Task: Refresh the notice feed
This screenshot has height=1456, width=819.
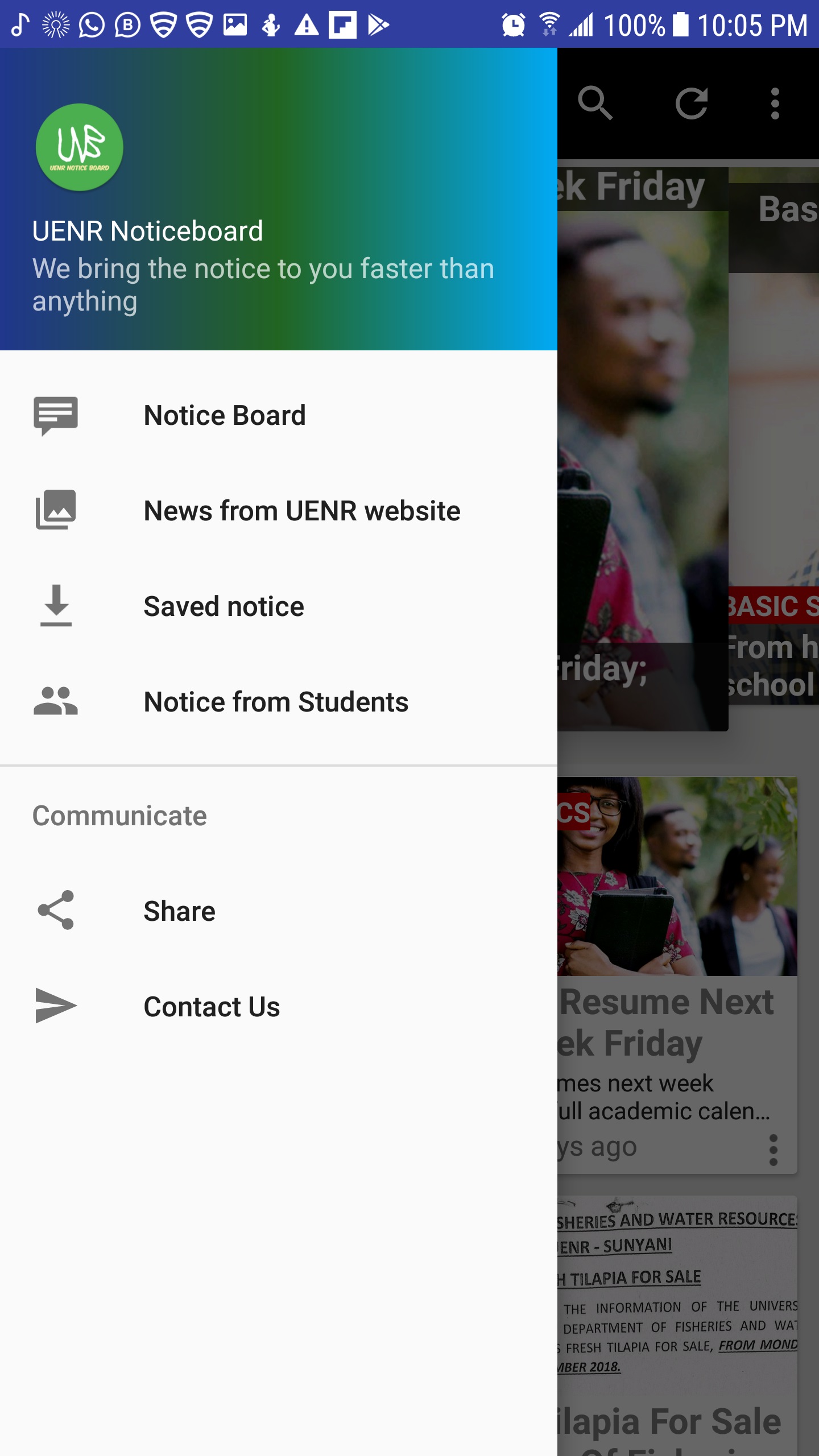Action: pos(691,104)
